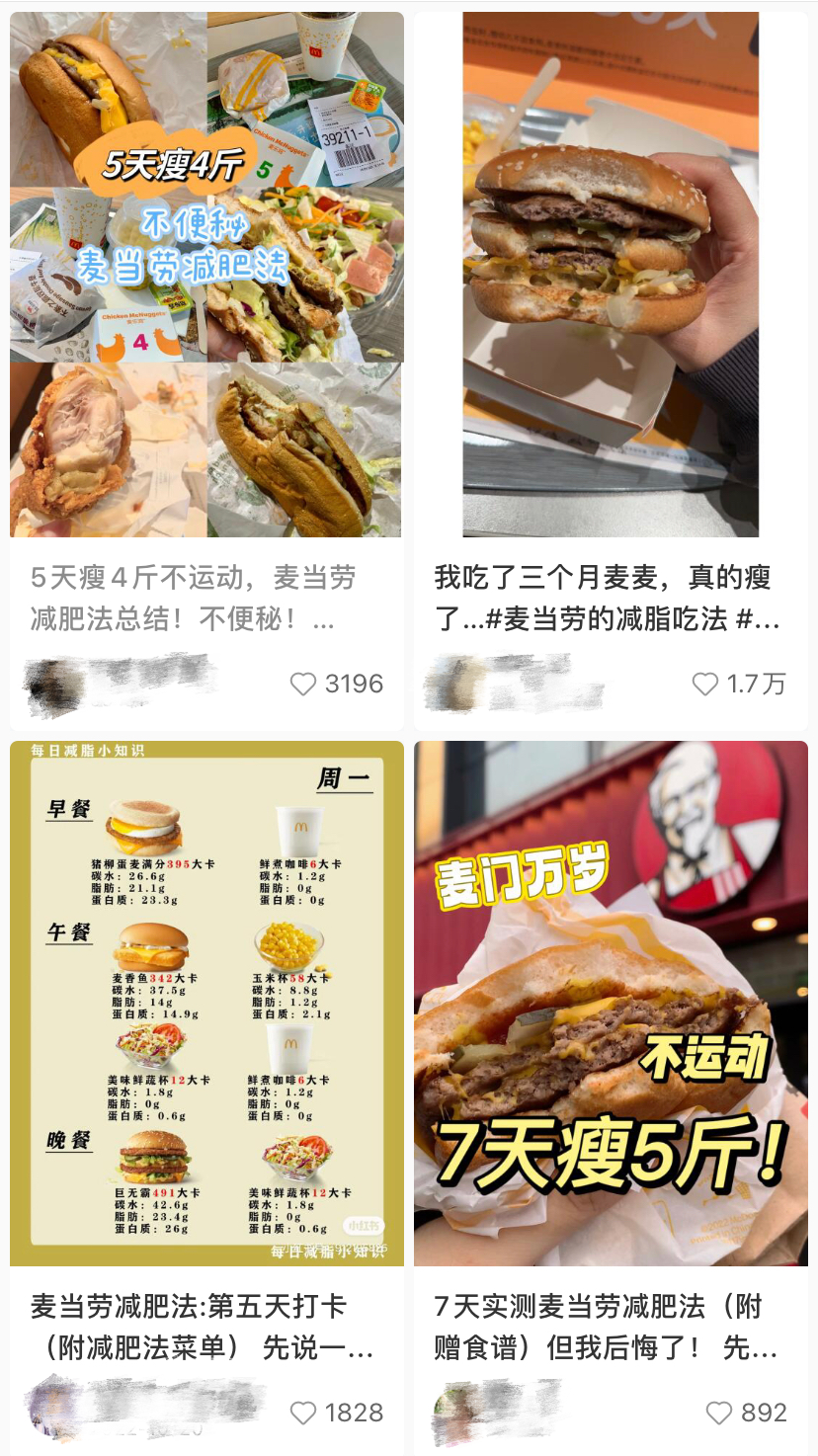Viewport: 818px width, 1456px height.
Task: Like the post with 1.7万 likes
Action: pyautogui.click(x=705, y=684)
